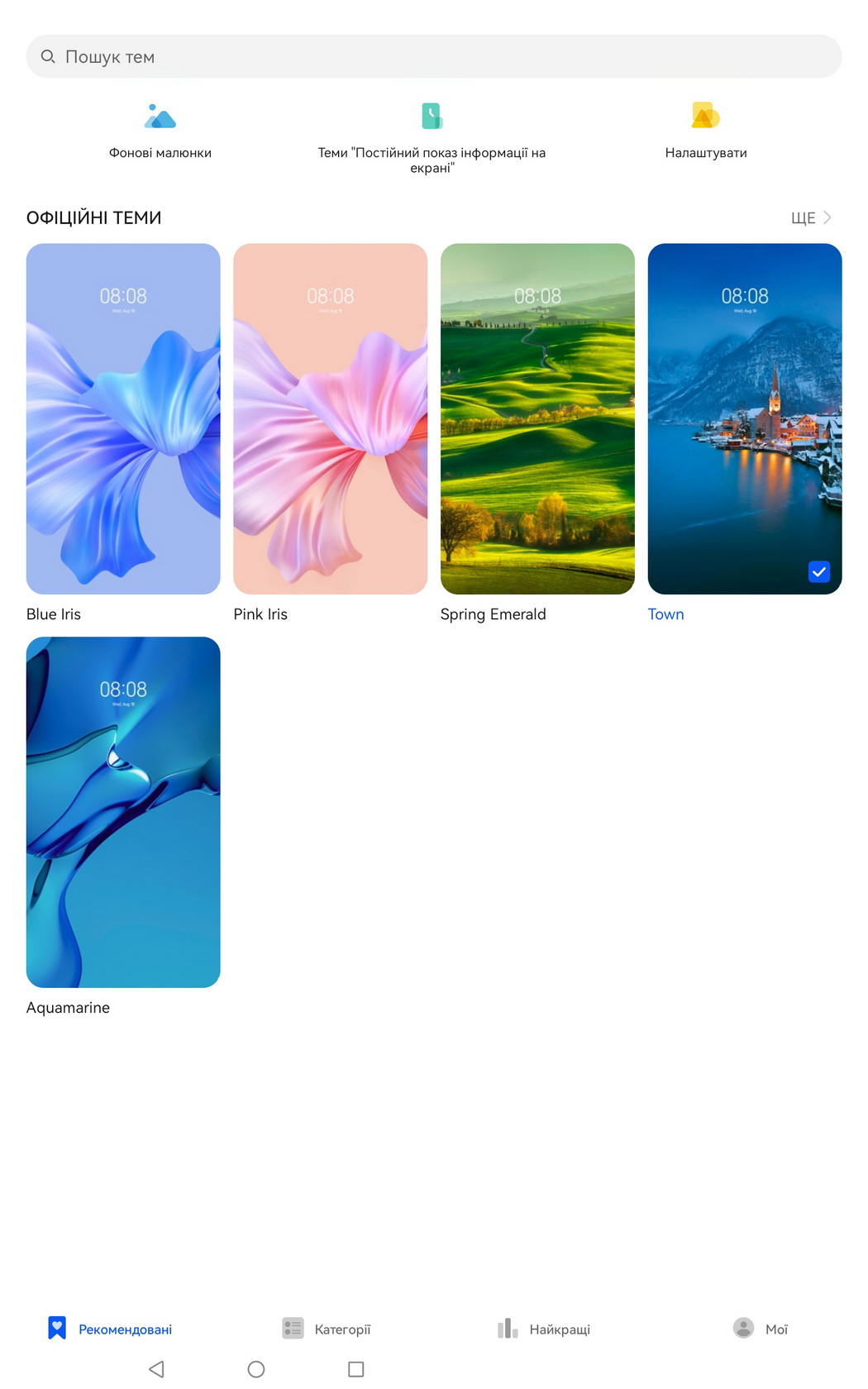Show more official themes via ЩЕ
The width and height of the screenshot is (868, 1389).
pos(811,217)
